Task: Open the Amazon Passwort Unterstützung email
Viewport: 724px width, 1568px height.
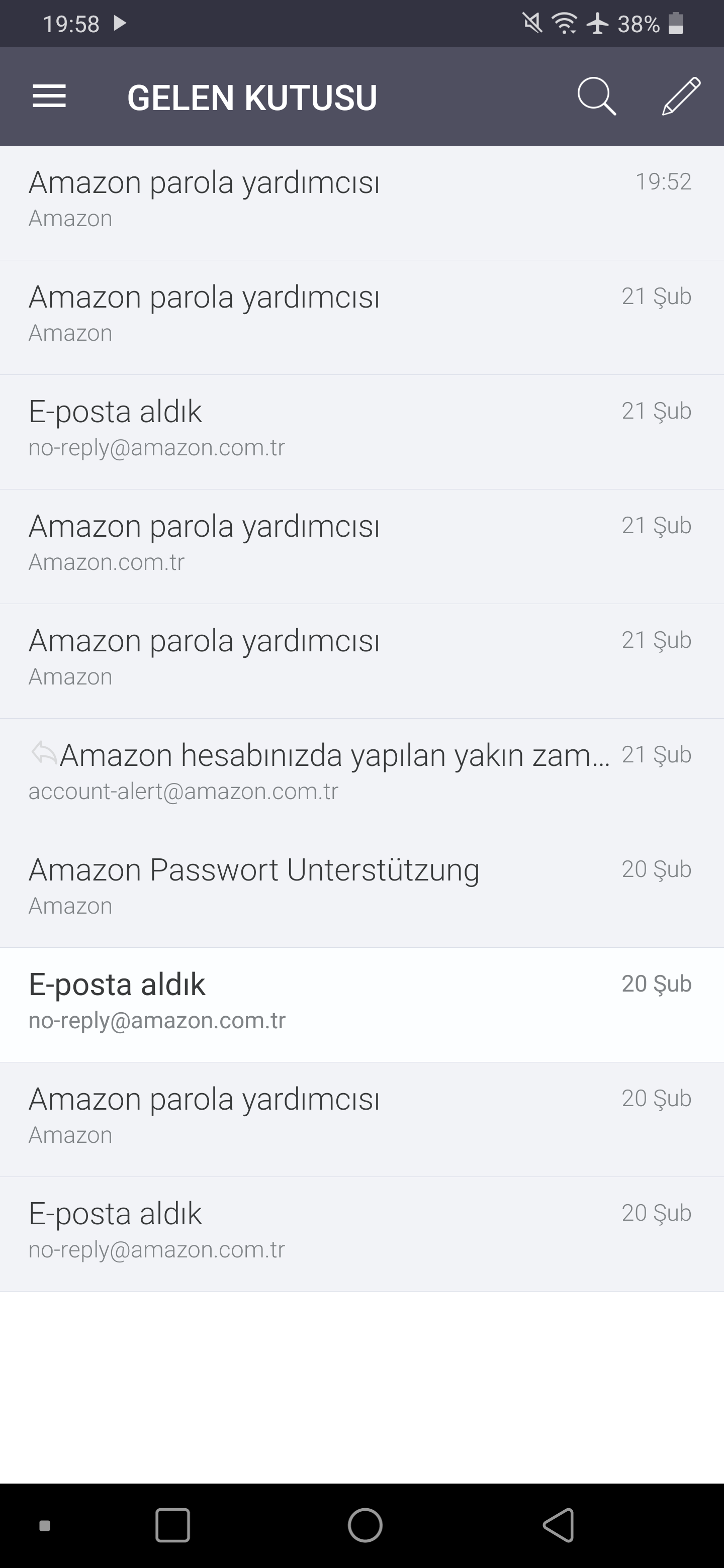Action: (x=361, y=890)
